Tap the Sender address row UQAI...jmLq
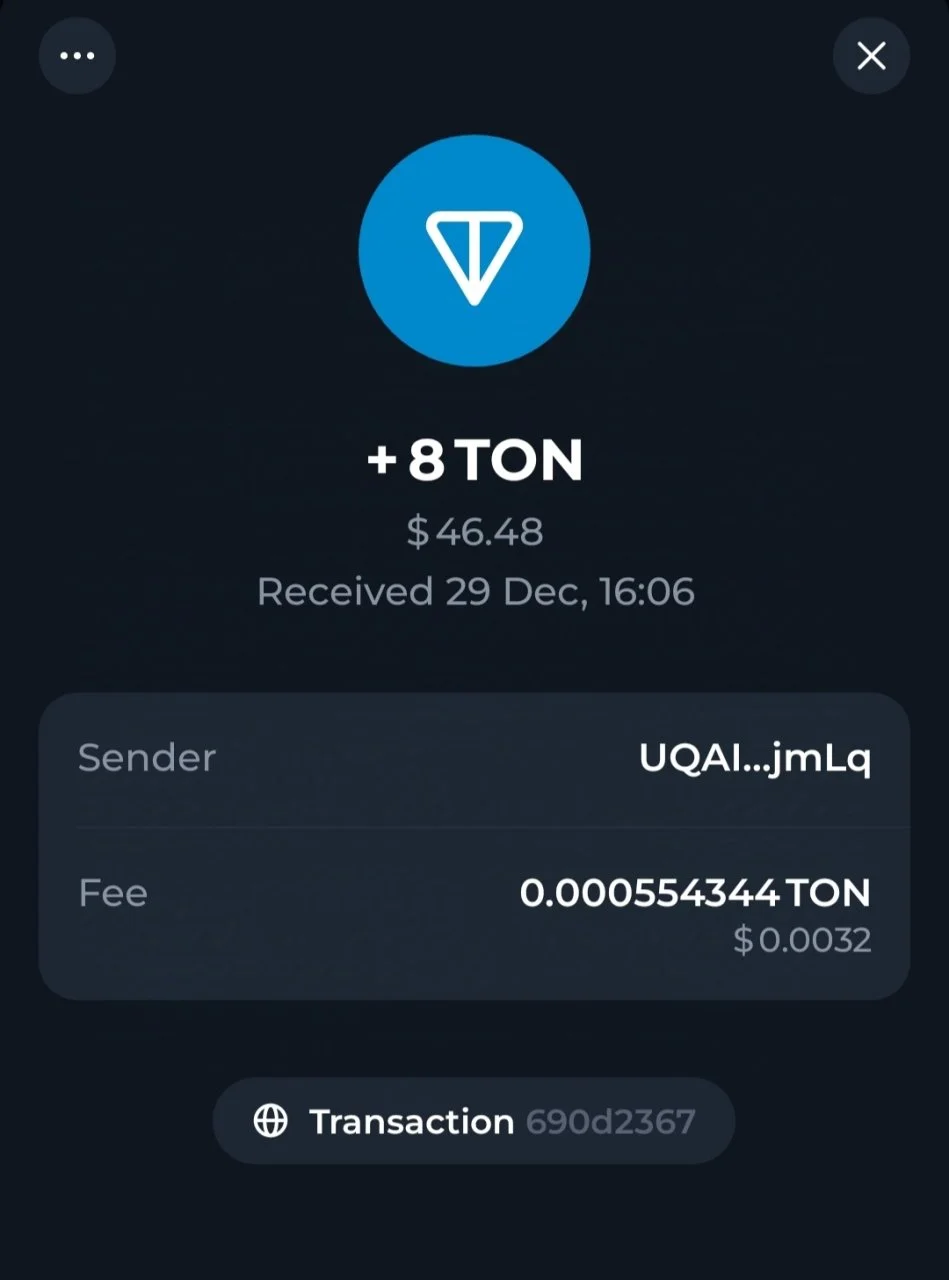This screenshot has width=949, height=1280. [x=474, y=759]
